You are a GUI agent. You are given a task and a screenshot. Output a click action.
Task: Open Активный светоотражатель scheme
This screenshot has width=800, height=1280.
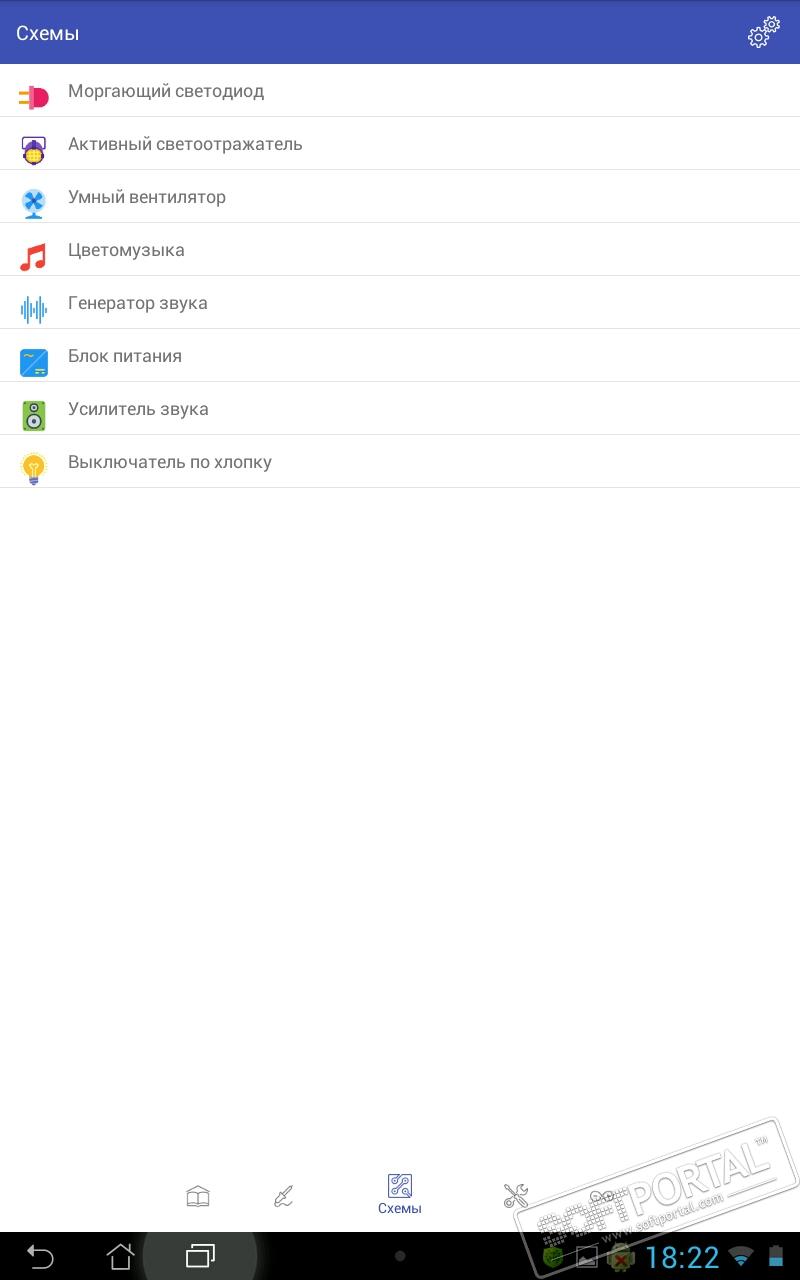185,144
